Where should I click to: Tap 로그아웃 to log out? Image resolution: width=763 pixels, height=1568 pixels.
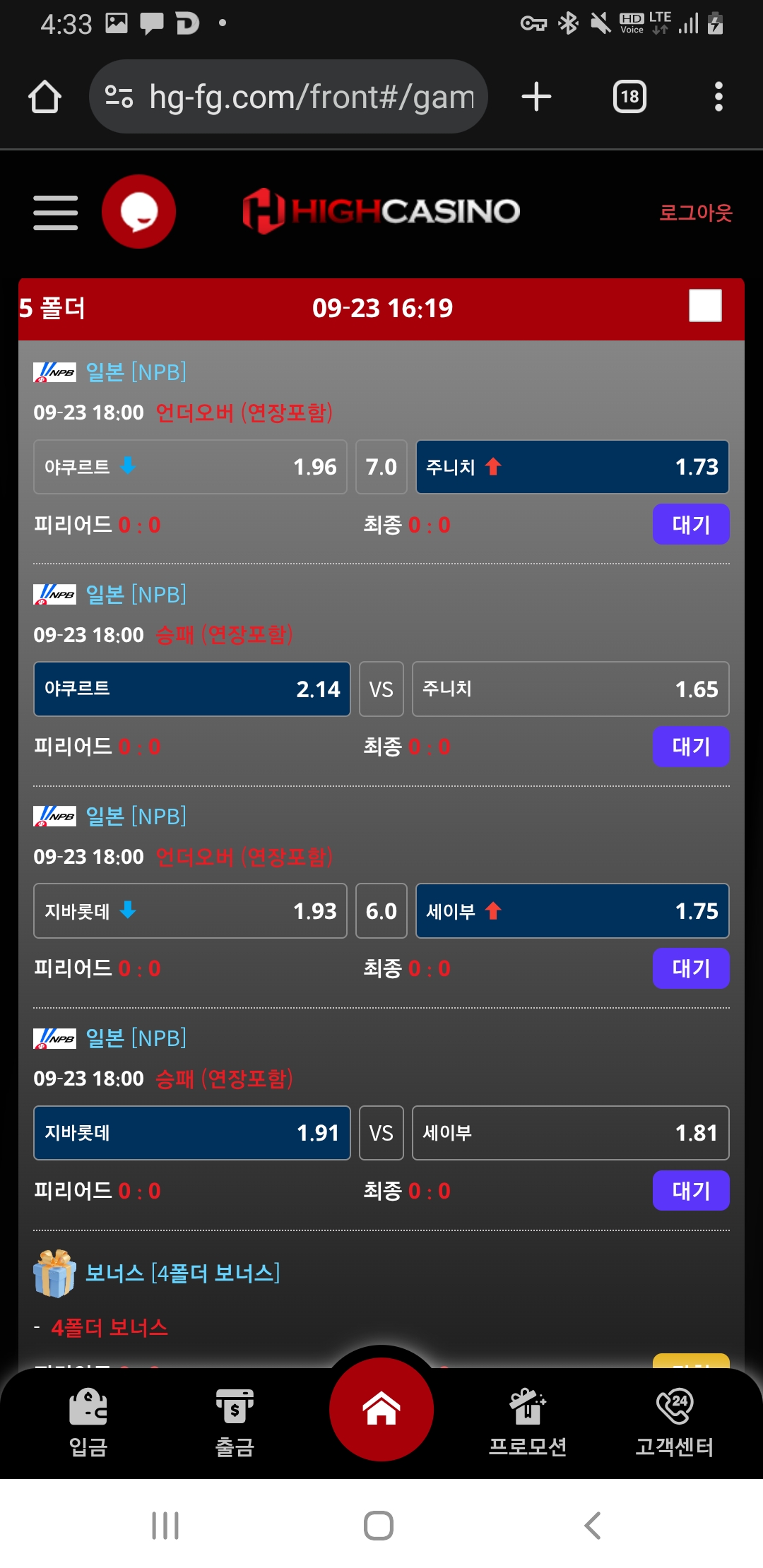[x=696, y=213]
